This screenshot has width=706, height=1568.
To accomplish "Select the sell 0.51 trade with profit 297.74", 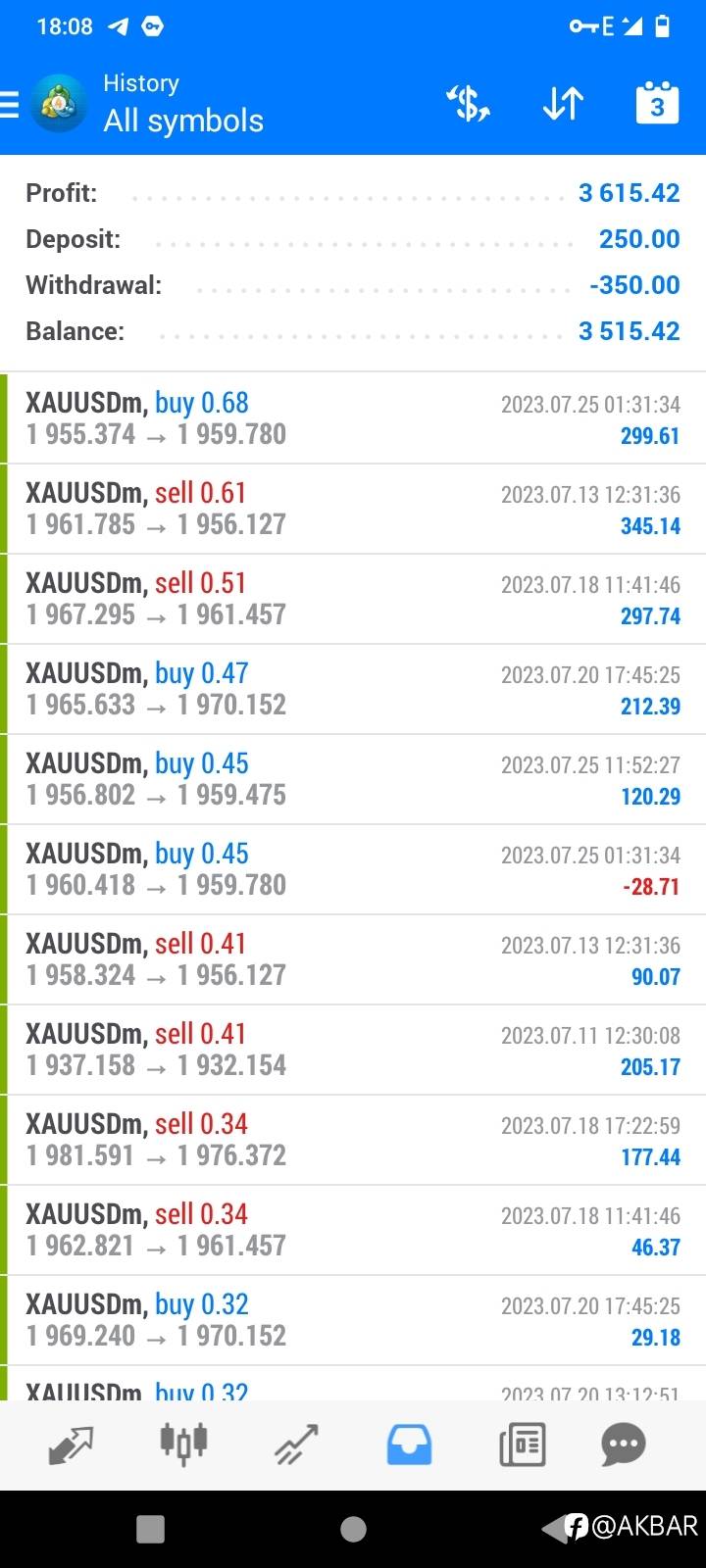I will (353, 599).
